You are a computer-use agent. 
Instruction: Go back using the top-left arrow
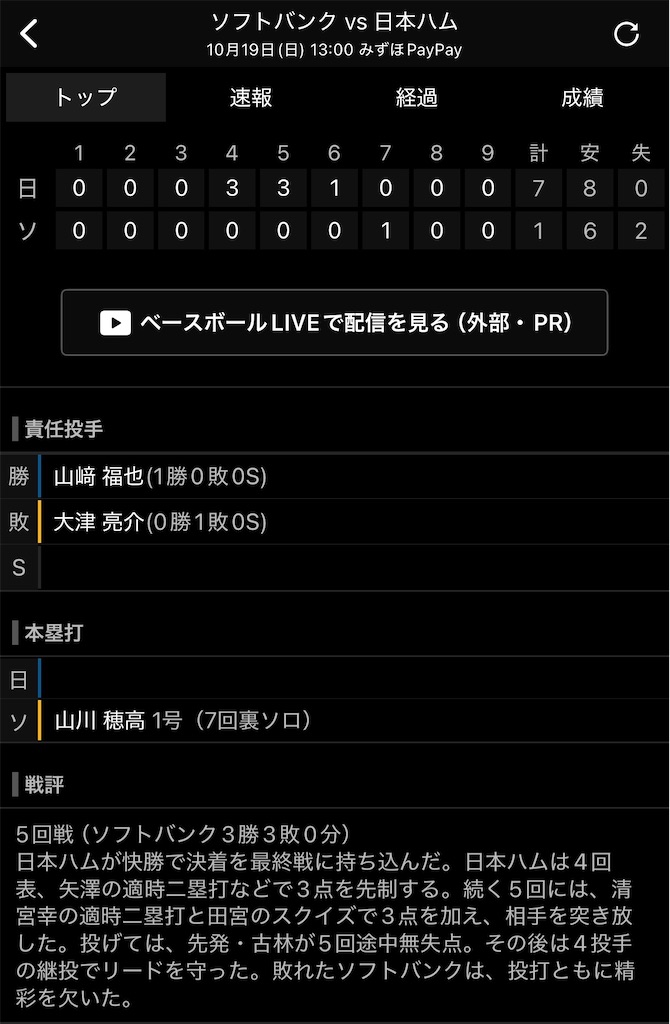point(29,34)
